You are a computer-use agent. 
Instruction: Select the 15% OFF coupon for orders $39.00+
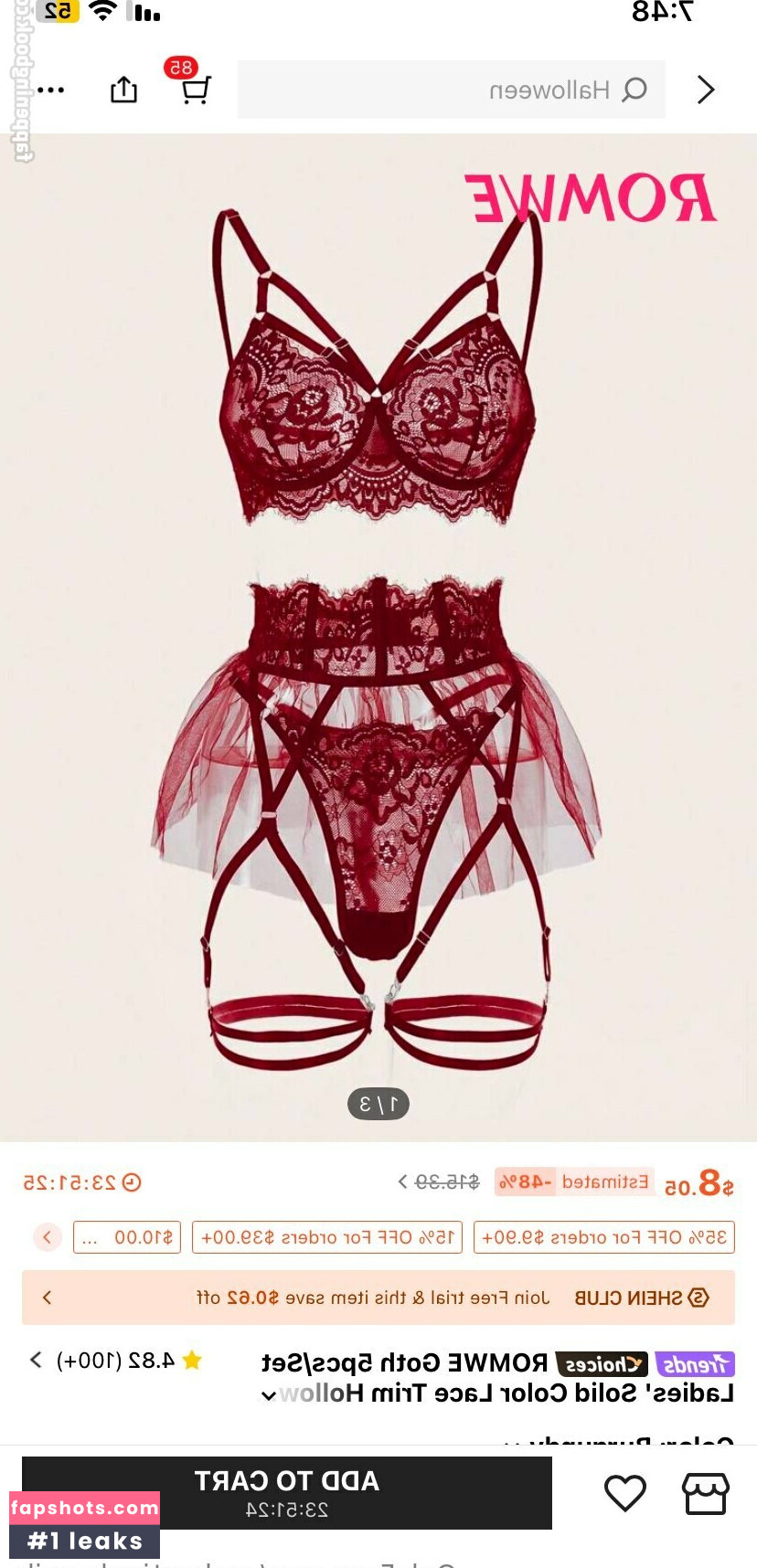tap(327, 1237)
